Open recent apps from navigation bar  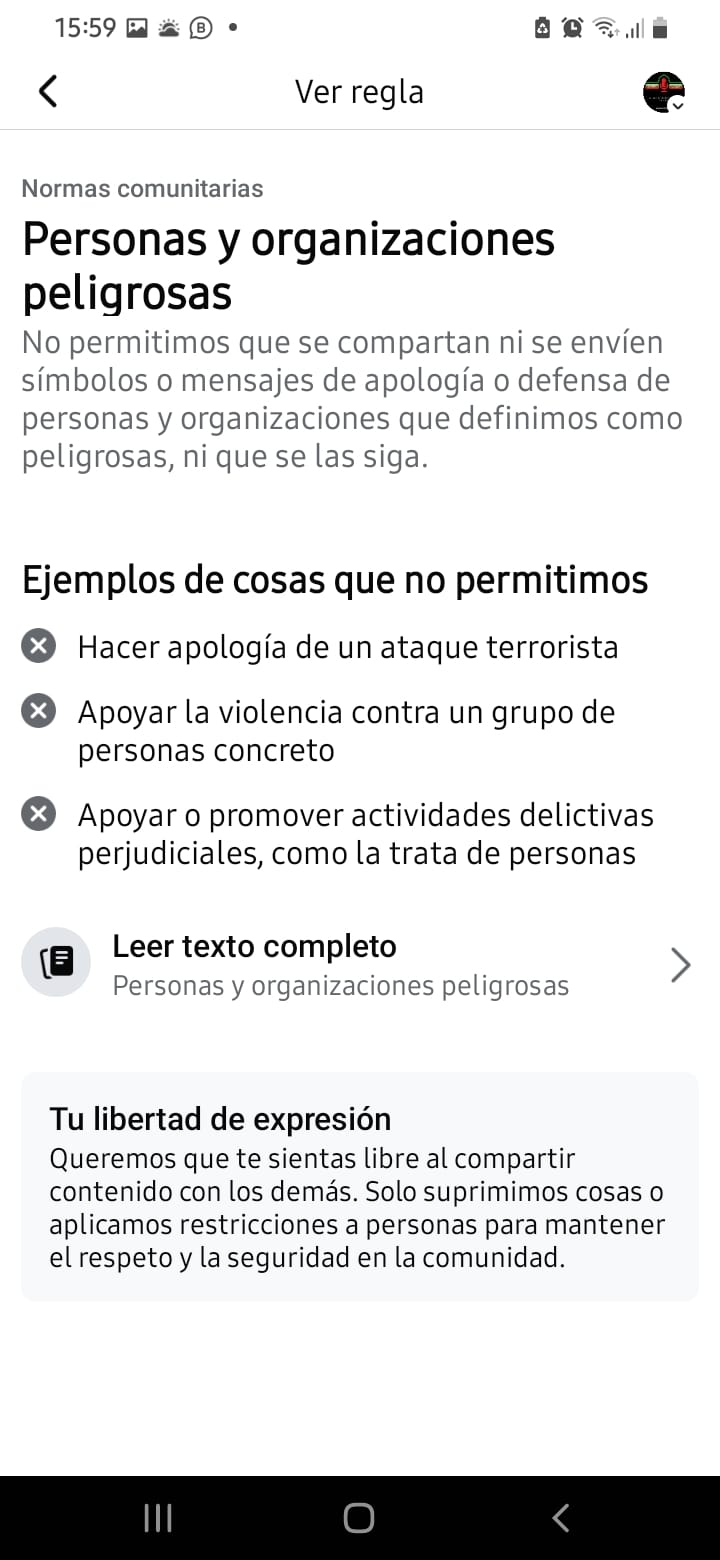point(158,1518)
